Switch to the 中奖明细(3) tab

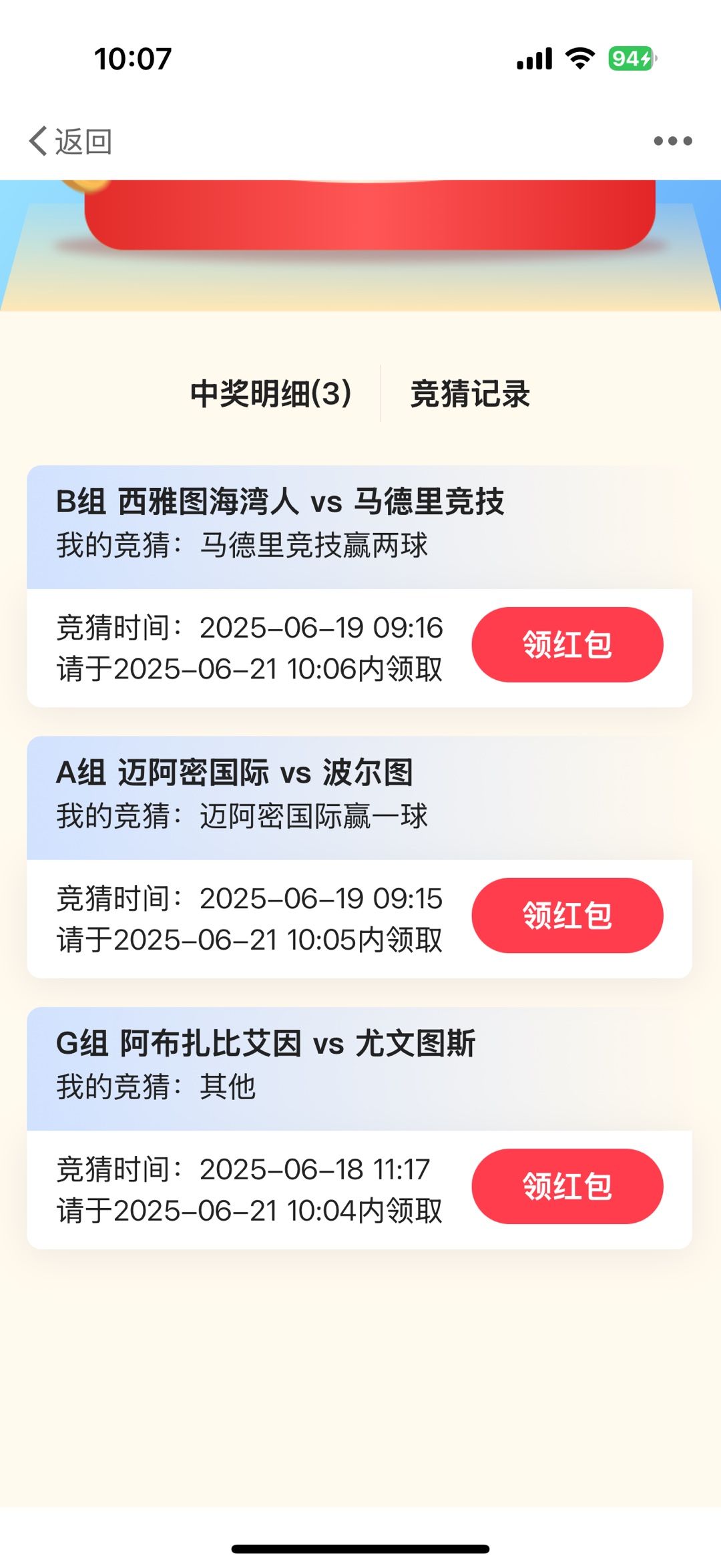(270, 393)
